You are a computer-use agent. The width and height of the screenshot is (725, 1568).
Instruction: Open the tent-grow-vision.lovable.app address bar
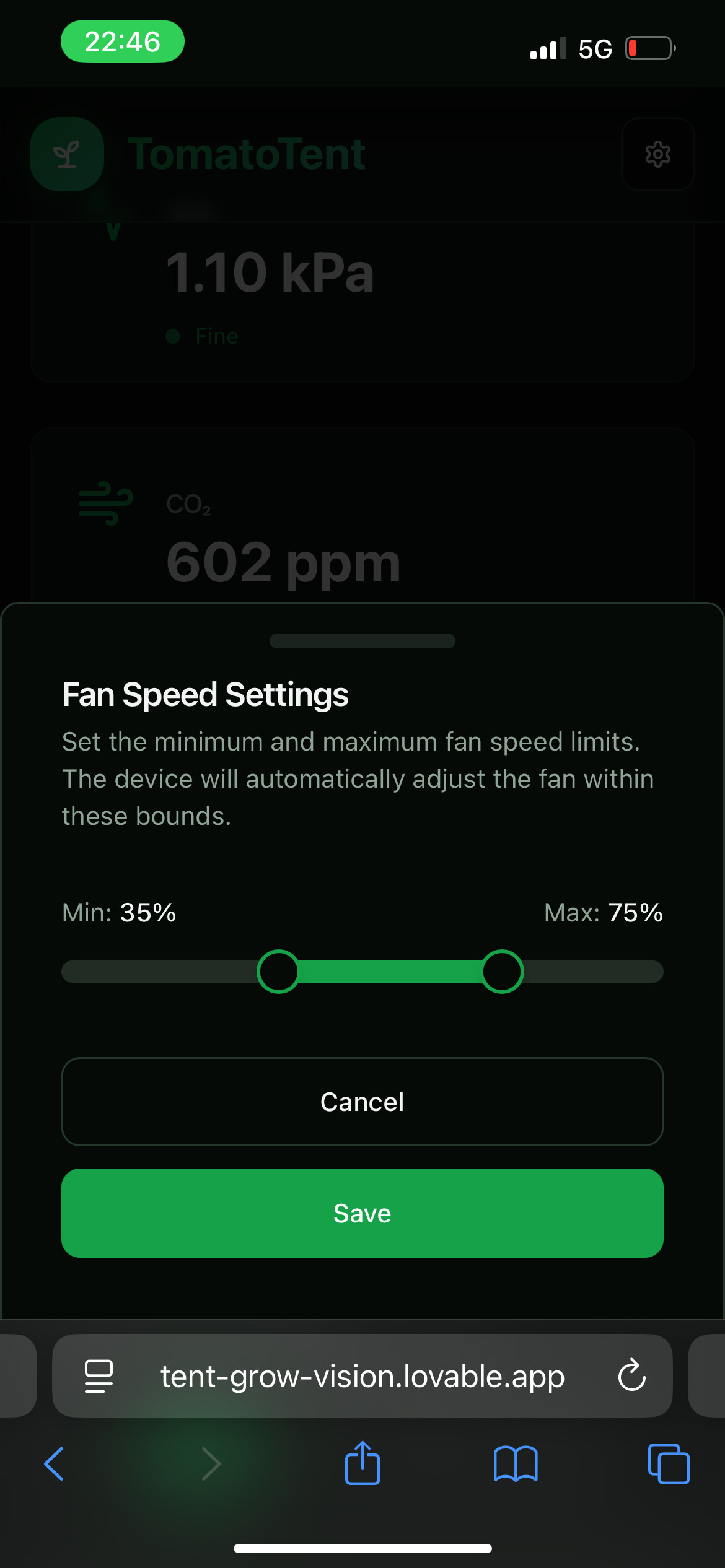coord(362,1376)
